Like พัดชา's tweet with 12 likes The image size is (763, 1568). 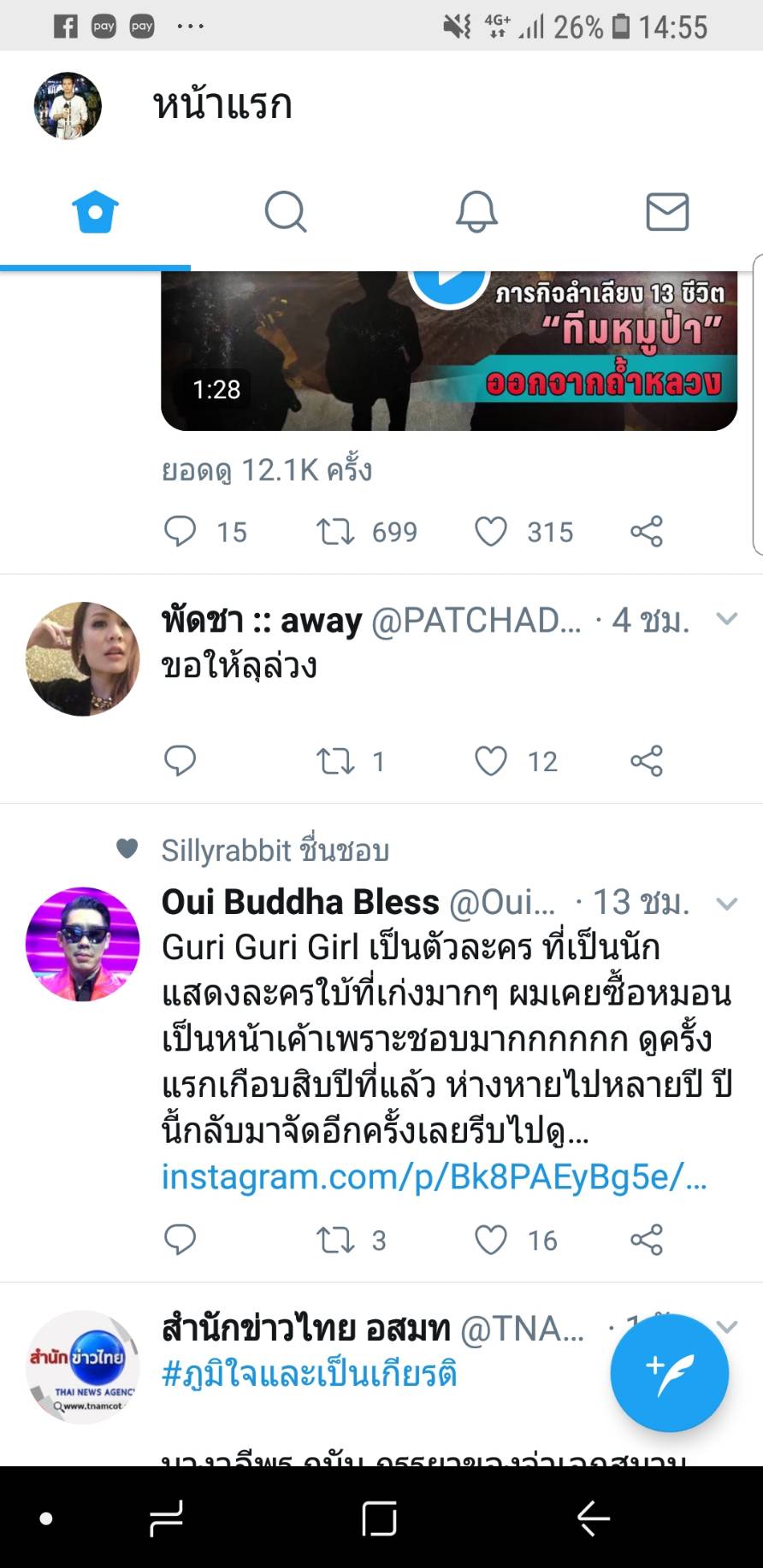[491, 760]
